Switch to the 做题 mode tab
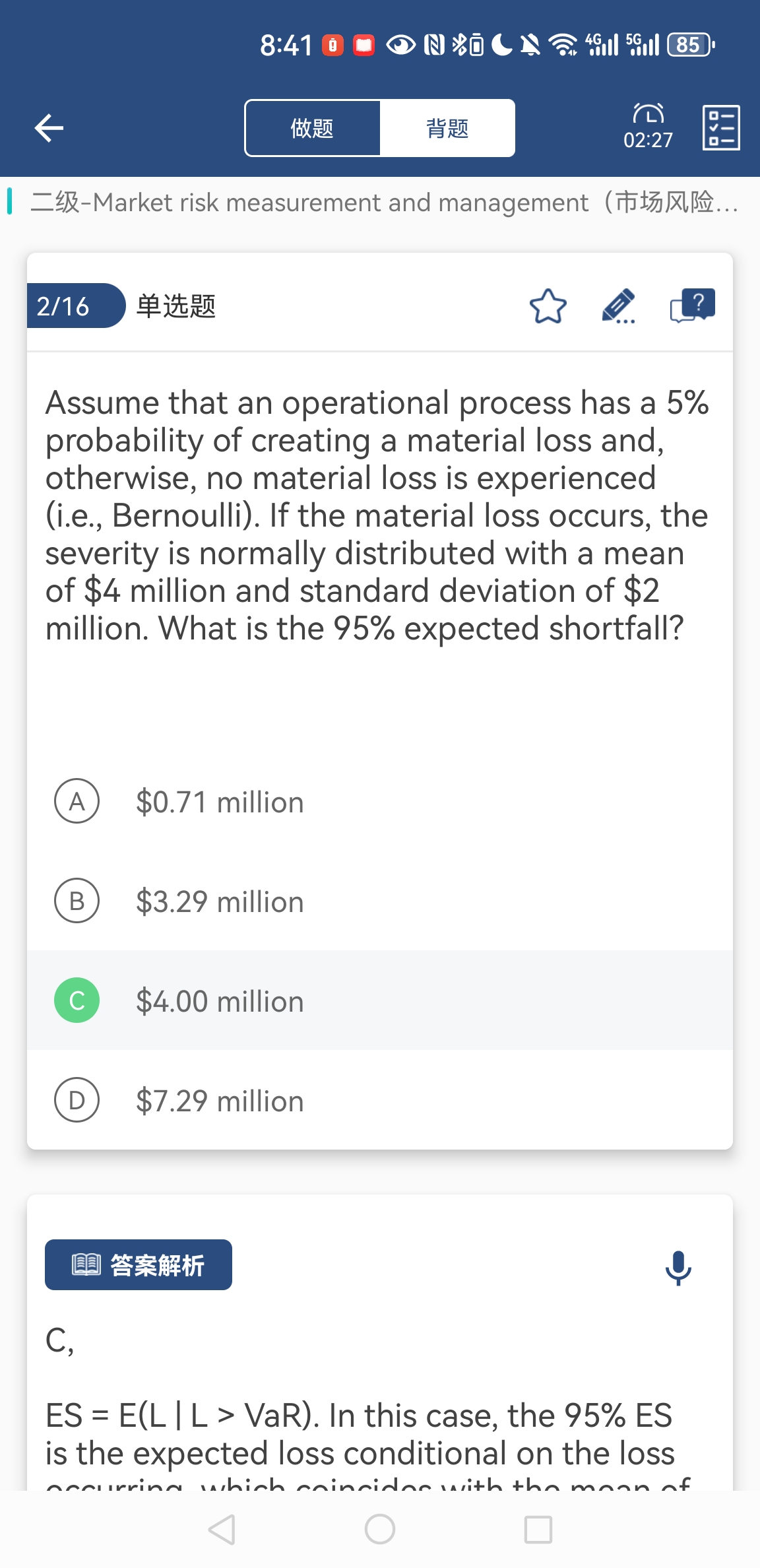 coord(312,128)
